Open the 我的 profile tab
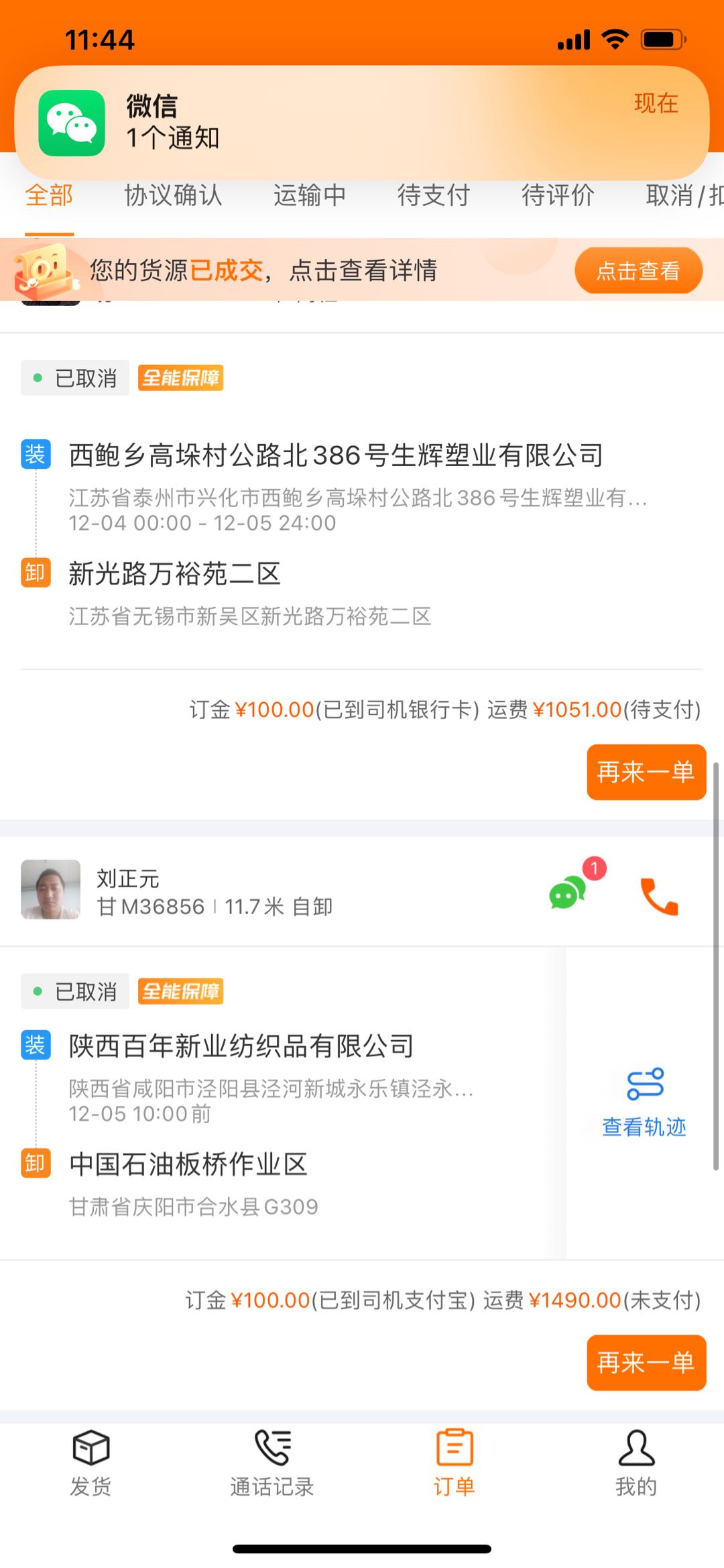Screen dimensions: 724x1568 tap(636, 1463)
